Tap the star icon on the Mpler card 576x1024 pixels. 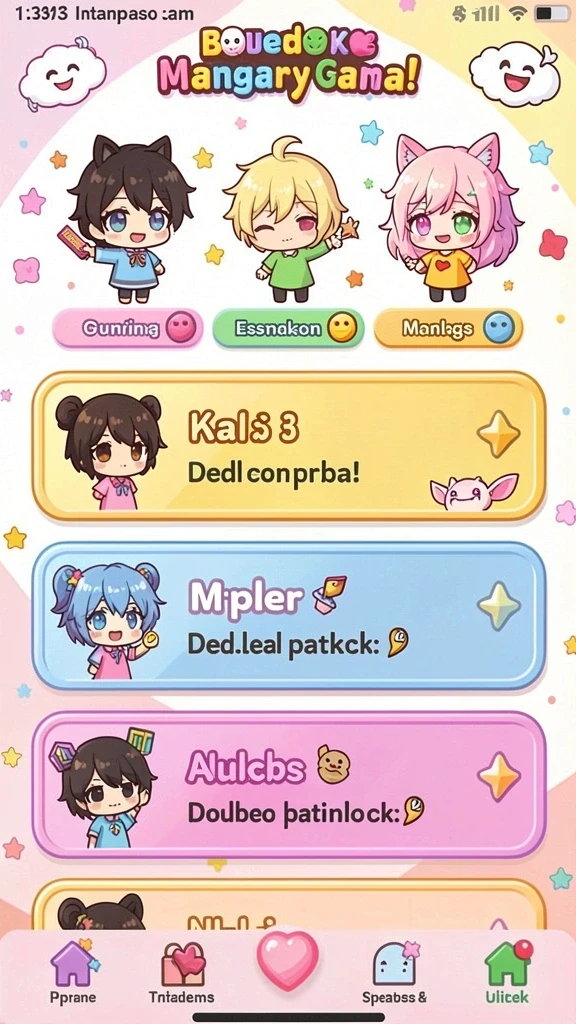tap(499, 605)
